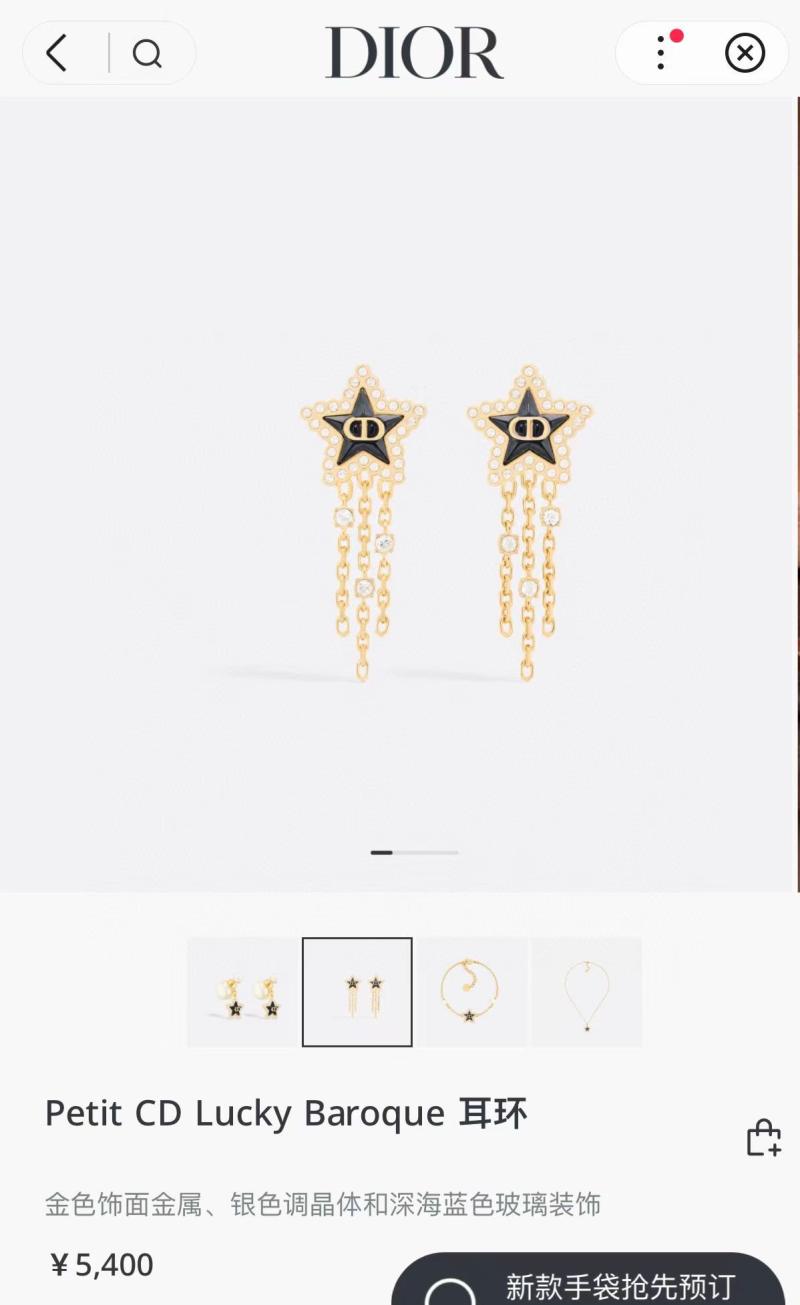Click the gold-tone metal description text
The height and width of the screenshot is (1305, 800).
pos(322,1206)
